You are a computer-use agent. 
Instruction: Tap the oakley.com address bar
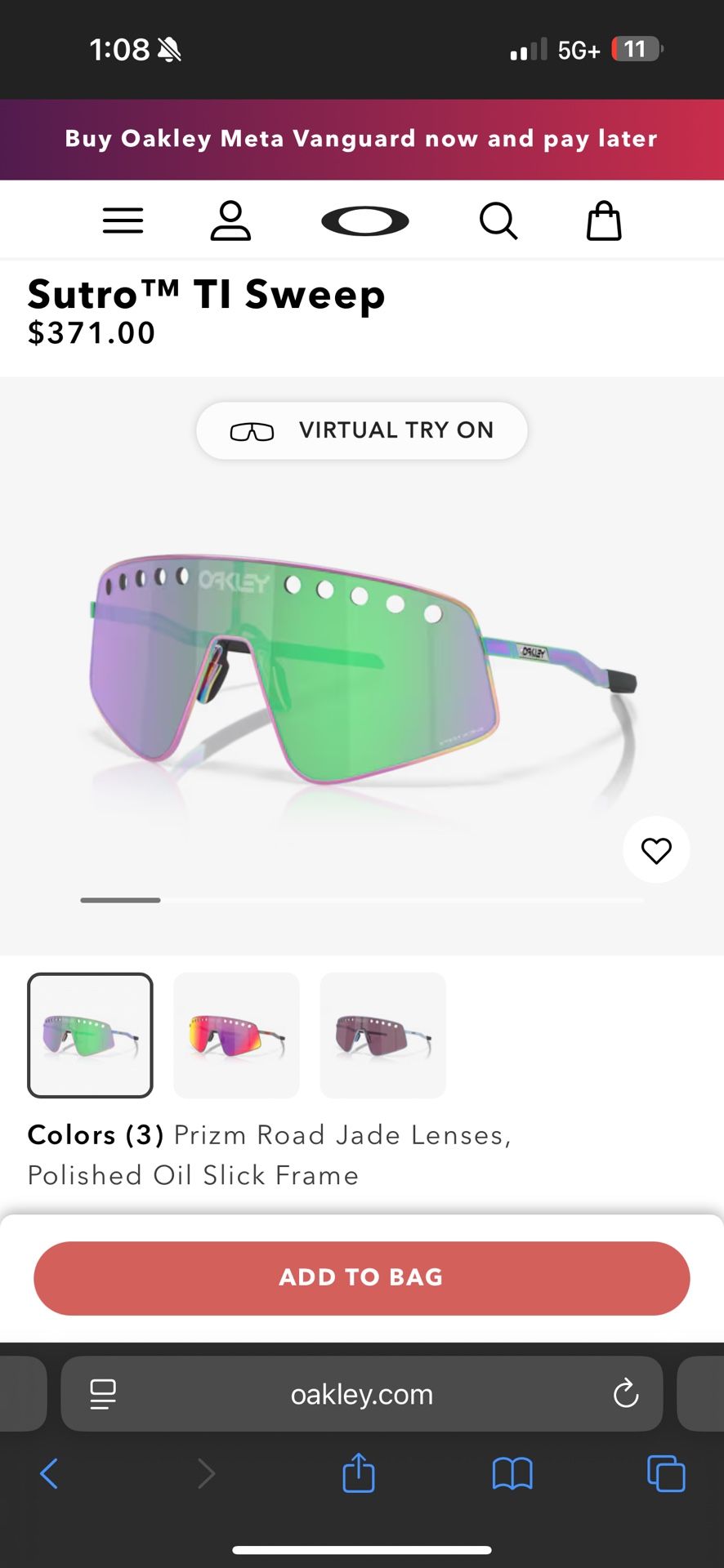click(x=361, y=1394)
